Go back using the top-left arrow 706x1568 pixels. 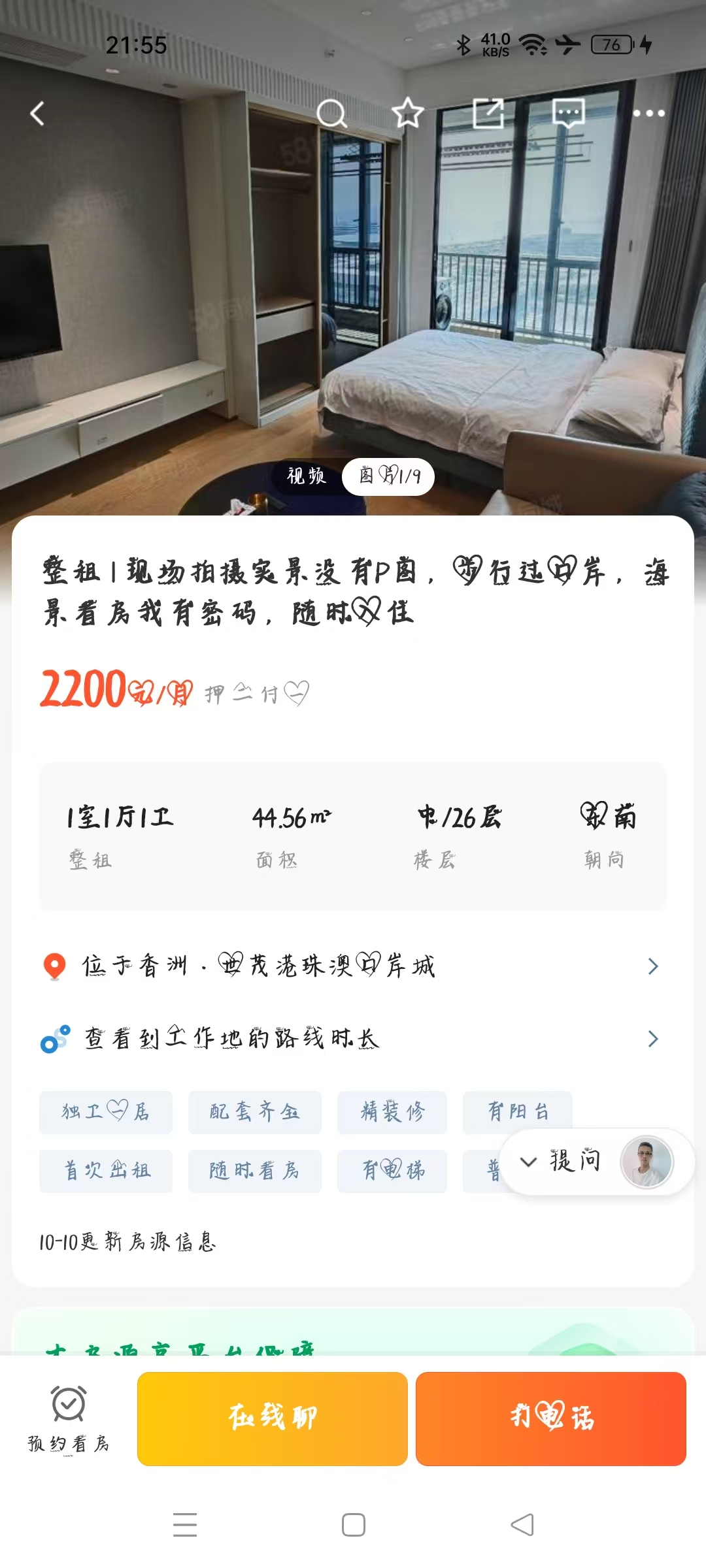point(38,114)
